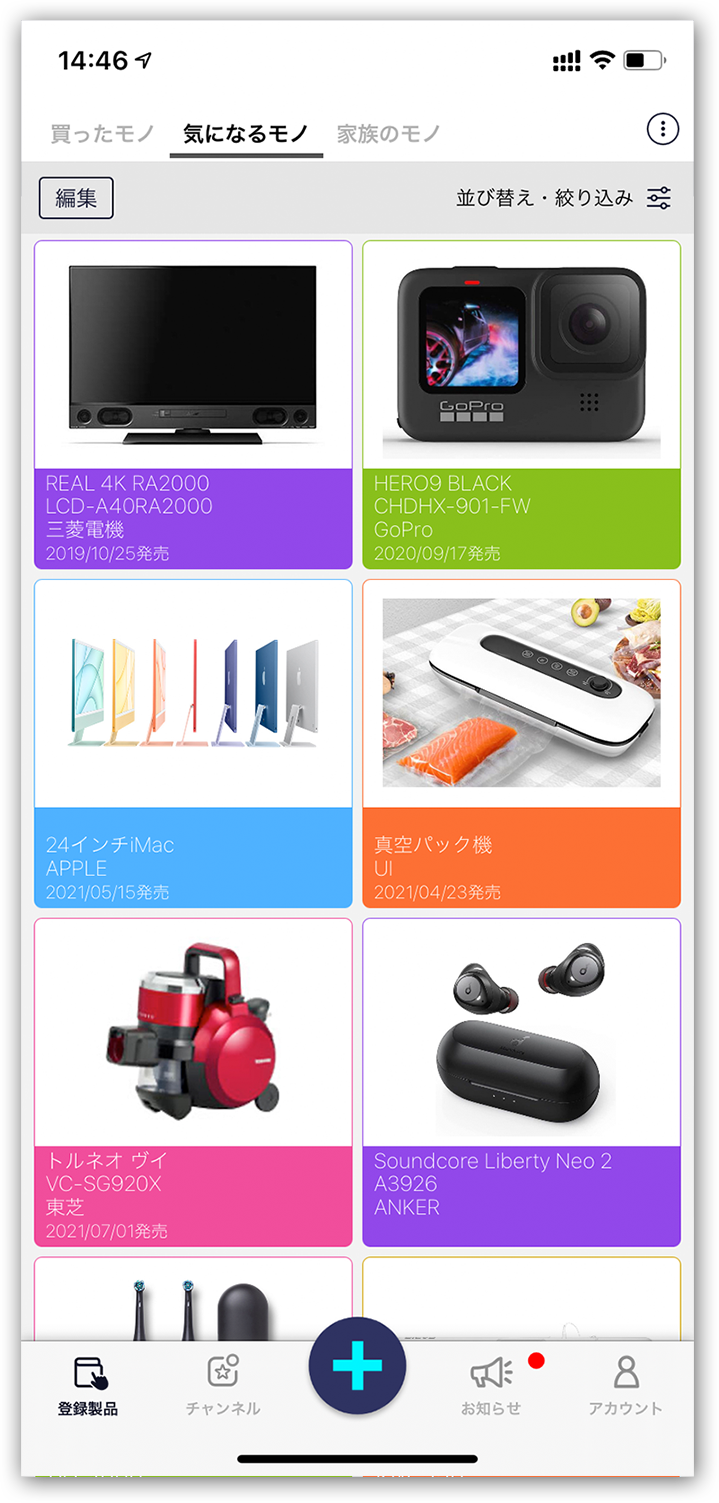Open 並び替え・絞り込み sort and filter
The image size is (719, 1503).
(x=563, y=198)
